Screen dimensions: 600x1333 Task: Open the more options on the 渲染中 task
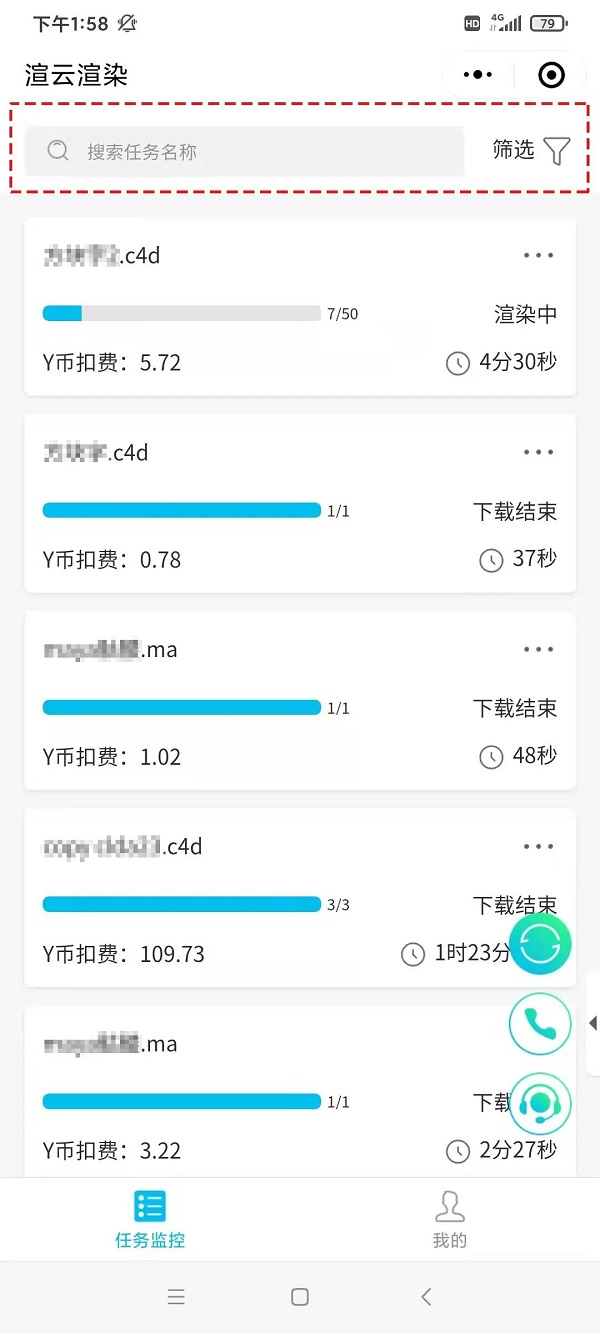pyautogui.click(x=538, y=256)
